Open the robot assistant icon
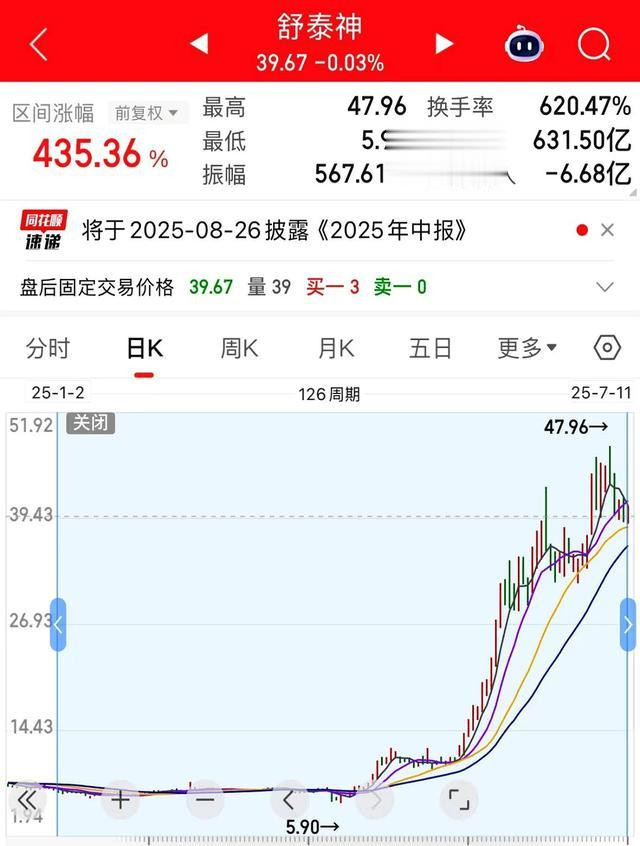The height and width of the screenshot is (846, 640). (x=523, y=44)
